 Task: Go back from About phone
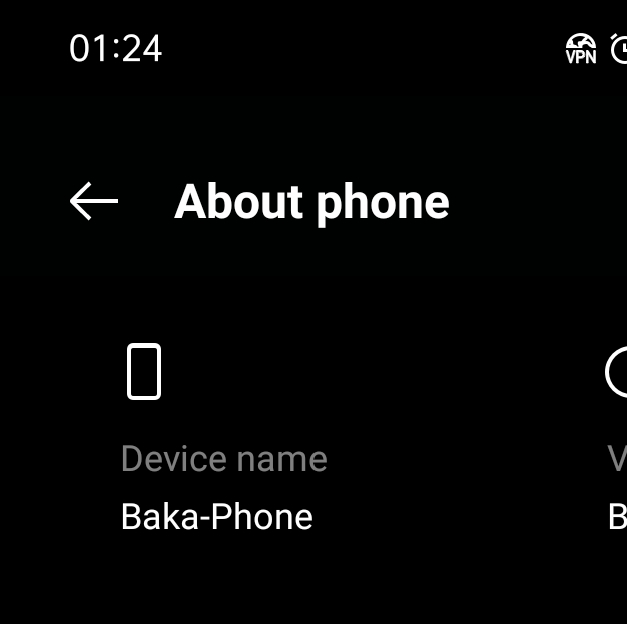[x=94, y=201]
